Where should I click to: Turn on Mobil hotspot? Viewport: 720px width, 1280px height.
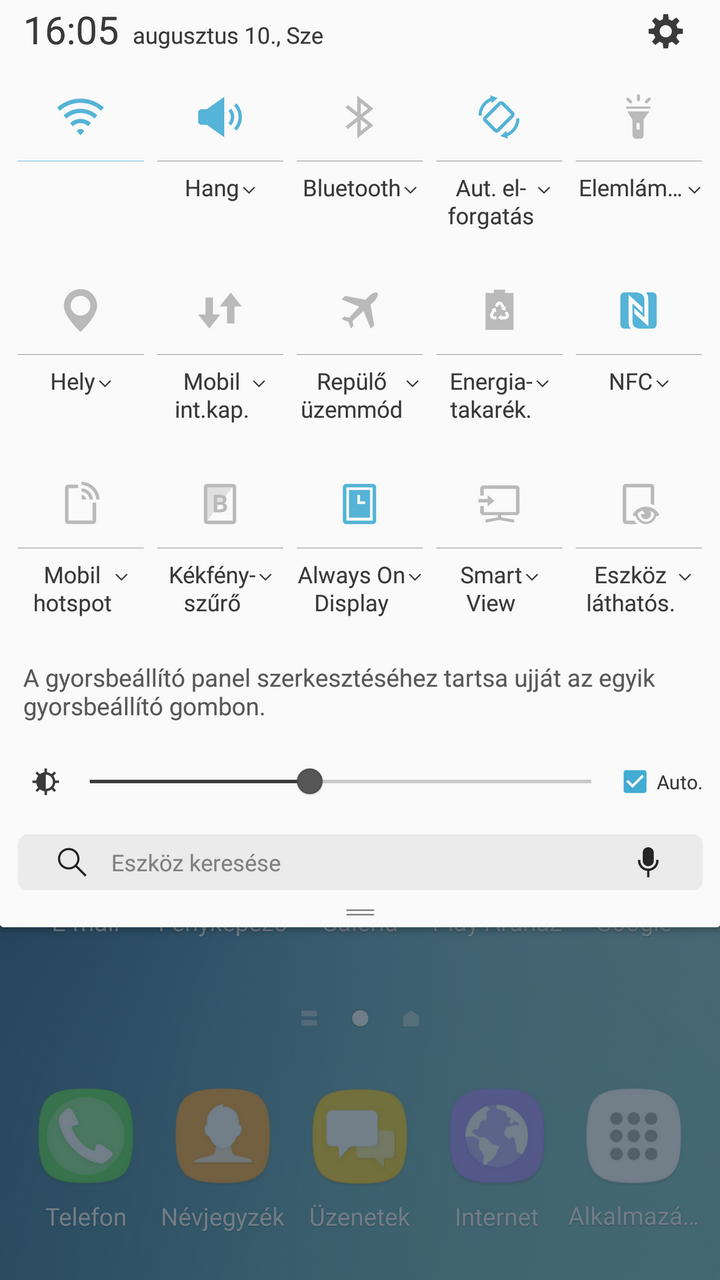tap(80, 504)
